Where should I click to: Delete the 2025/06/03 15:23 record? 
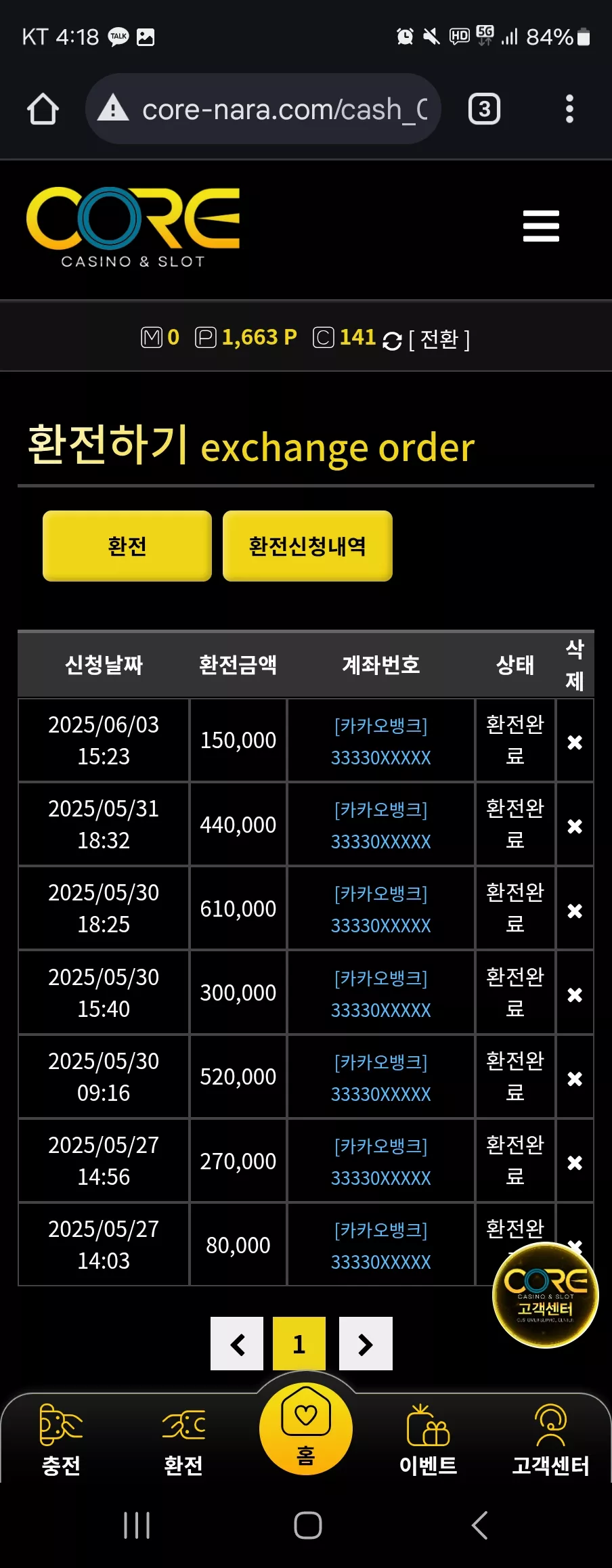click(x=575, y=742)
